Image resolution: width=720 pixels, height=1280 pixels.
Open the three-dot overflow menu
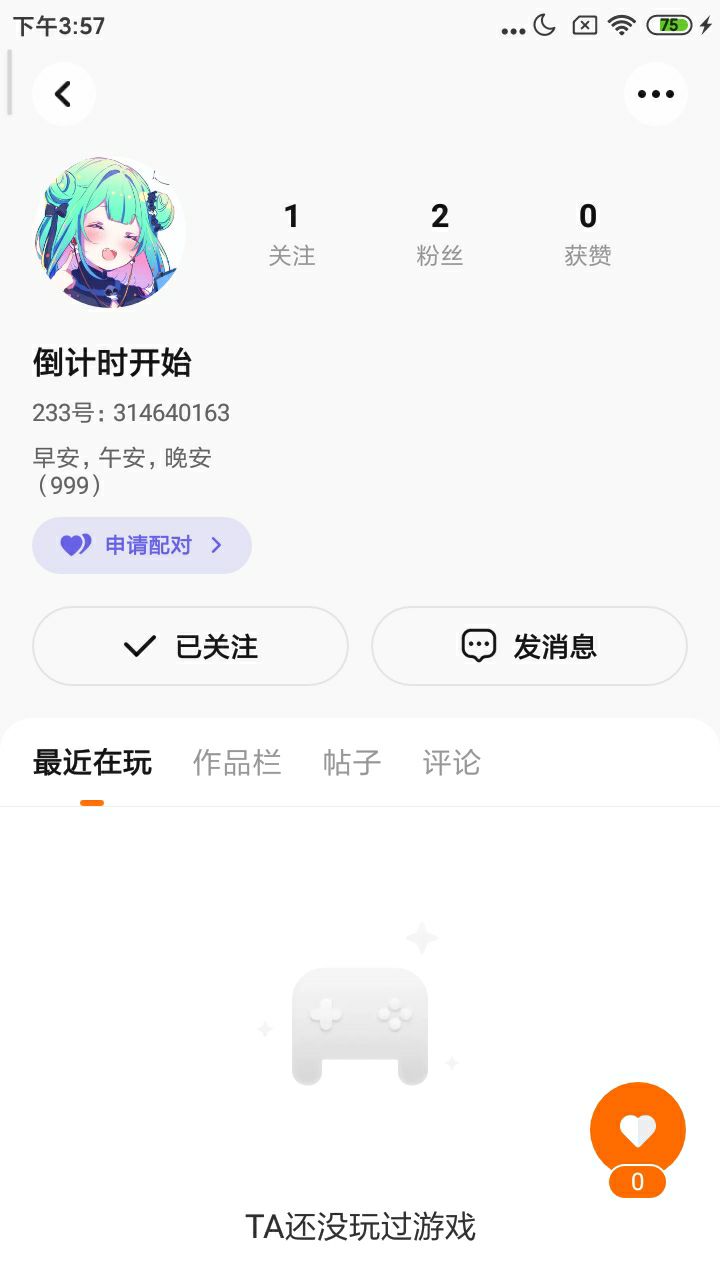(656, 94)
